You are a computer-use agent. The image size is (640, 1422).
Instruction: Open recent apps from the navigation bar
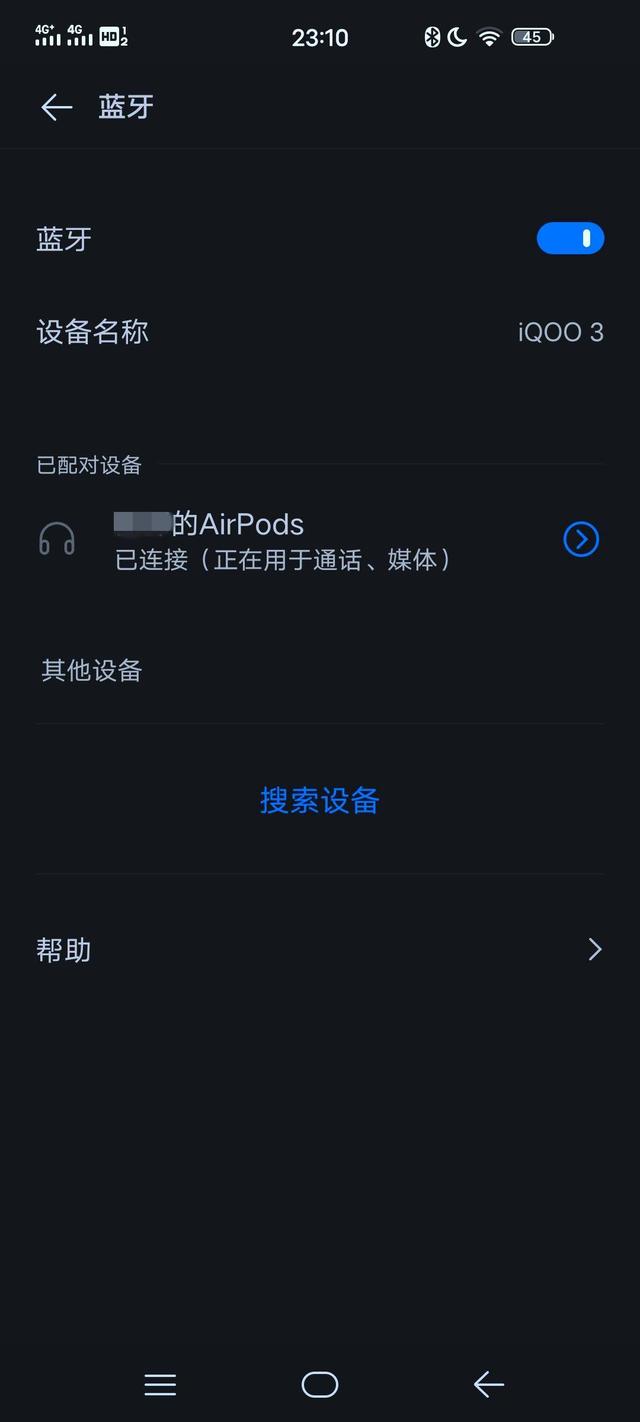pyautogui.click(x=160, y=1384)
